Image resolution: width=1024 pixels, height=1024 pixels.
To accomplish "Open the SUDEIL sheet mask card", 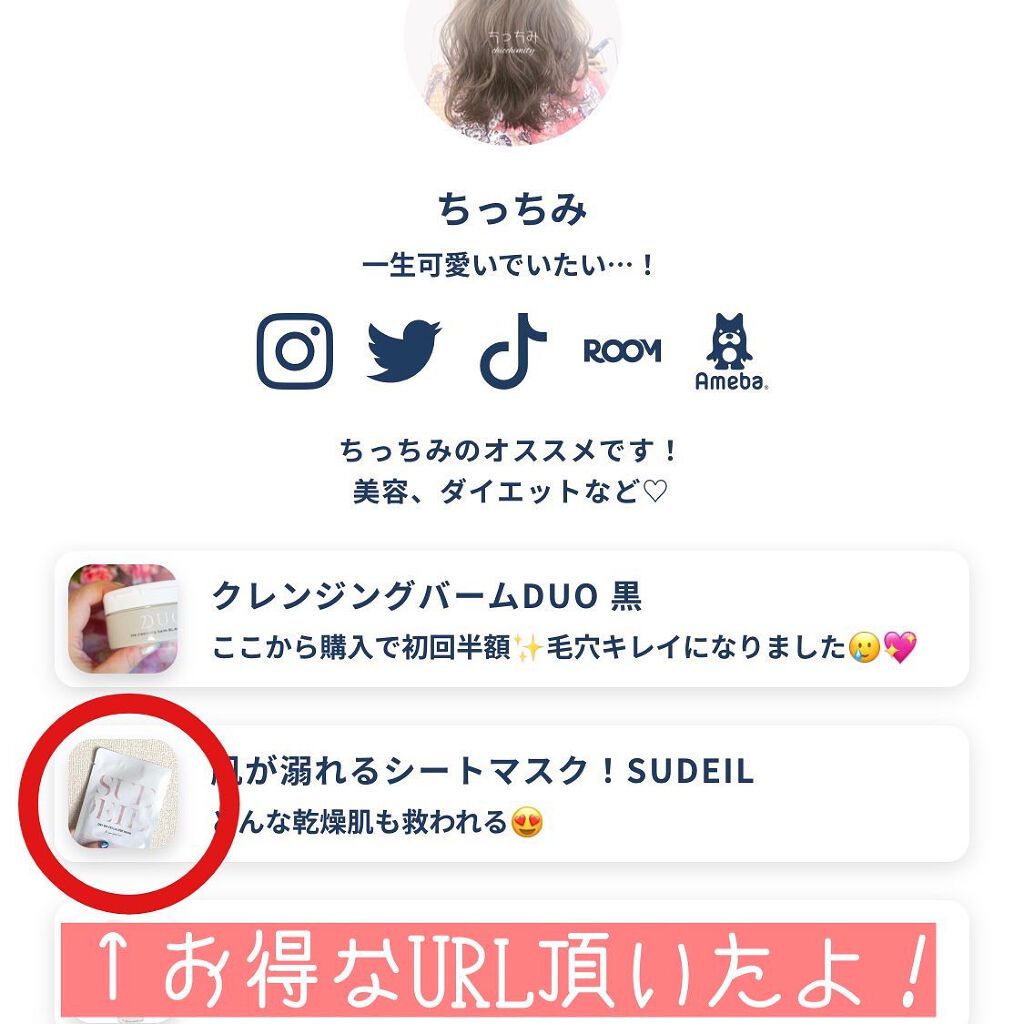I will point(511,793).
